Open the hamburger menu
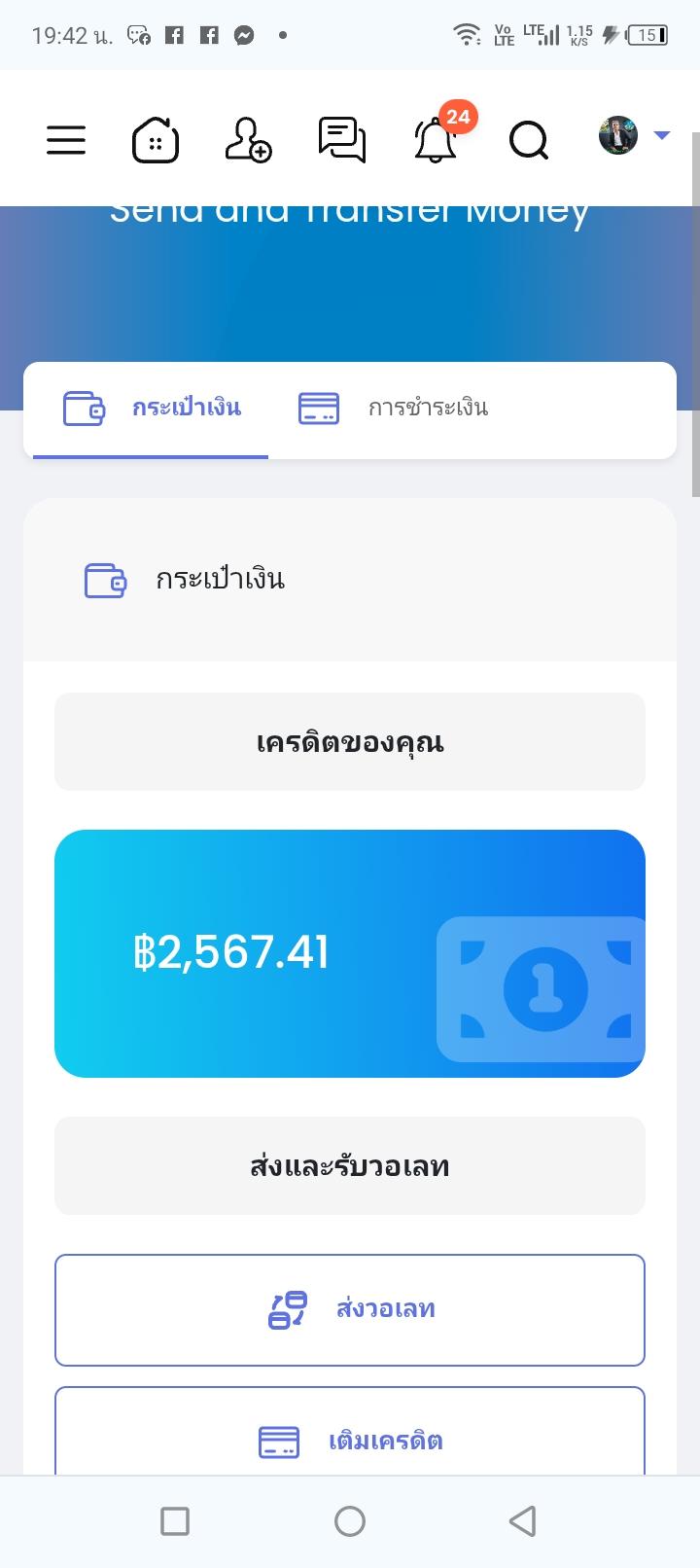Screen dimensions: 700x1568 pos(66,140)
